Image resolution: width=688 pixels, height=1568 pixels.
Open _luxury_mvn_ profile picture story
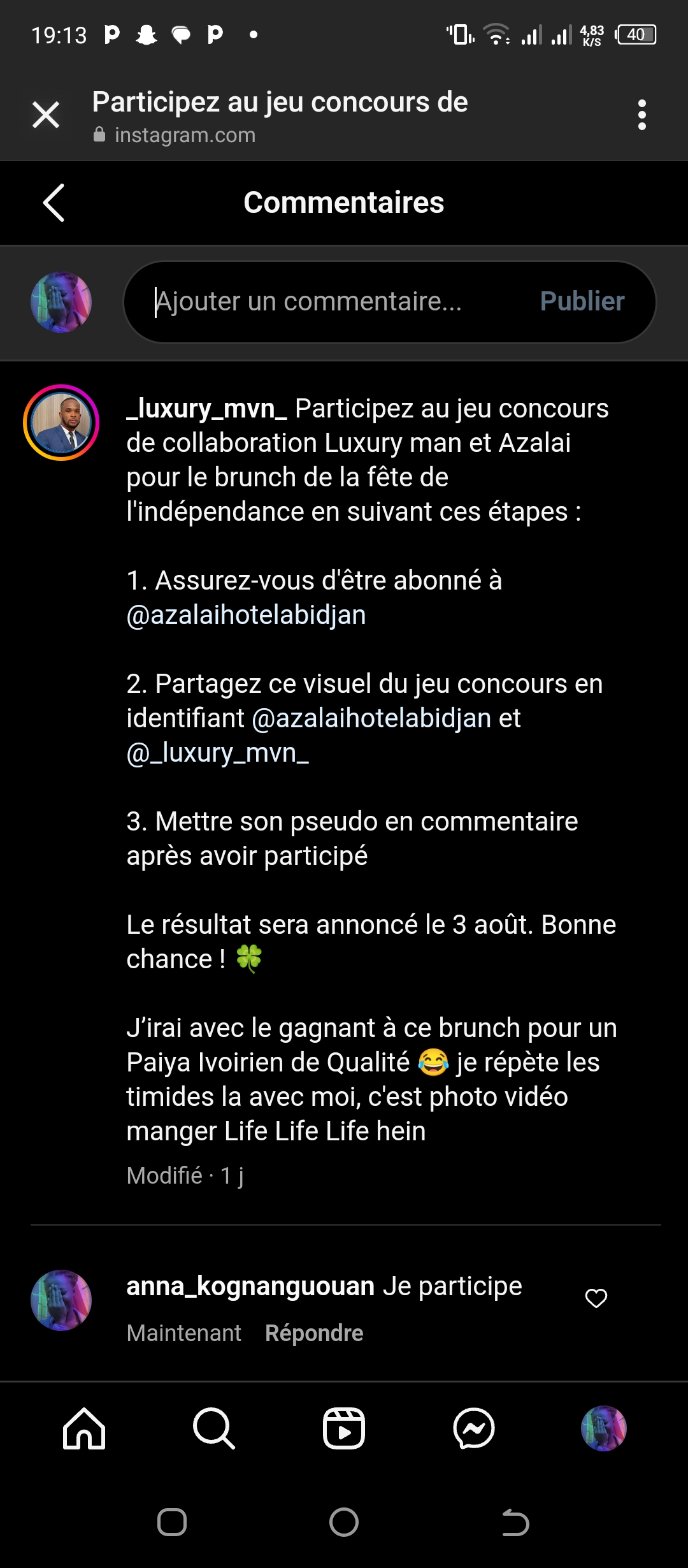coord(61,423)
